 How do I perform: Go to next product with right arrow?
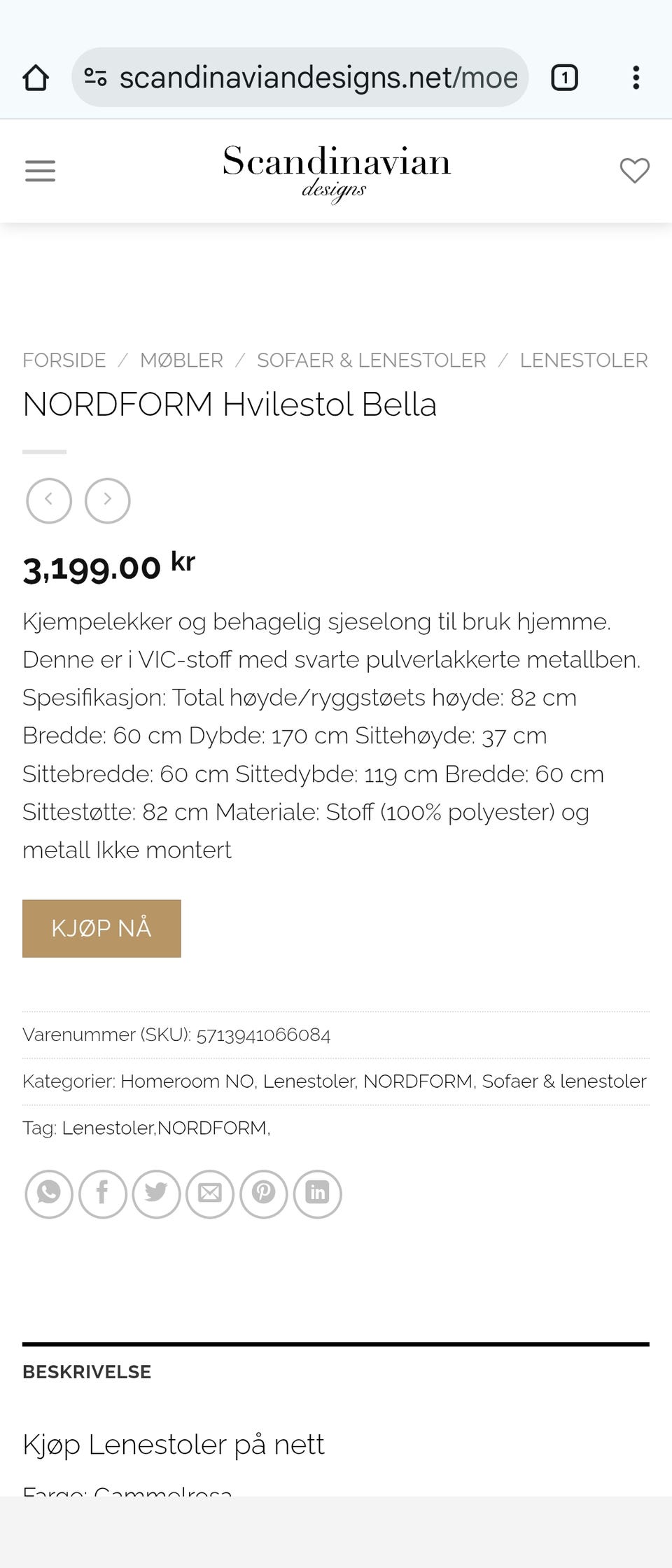coord(108,500)
